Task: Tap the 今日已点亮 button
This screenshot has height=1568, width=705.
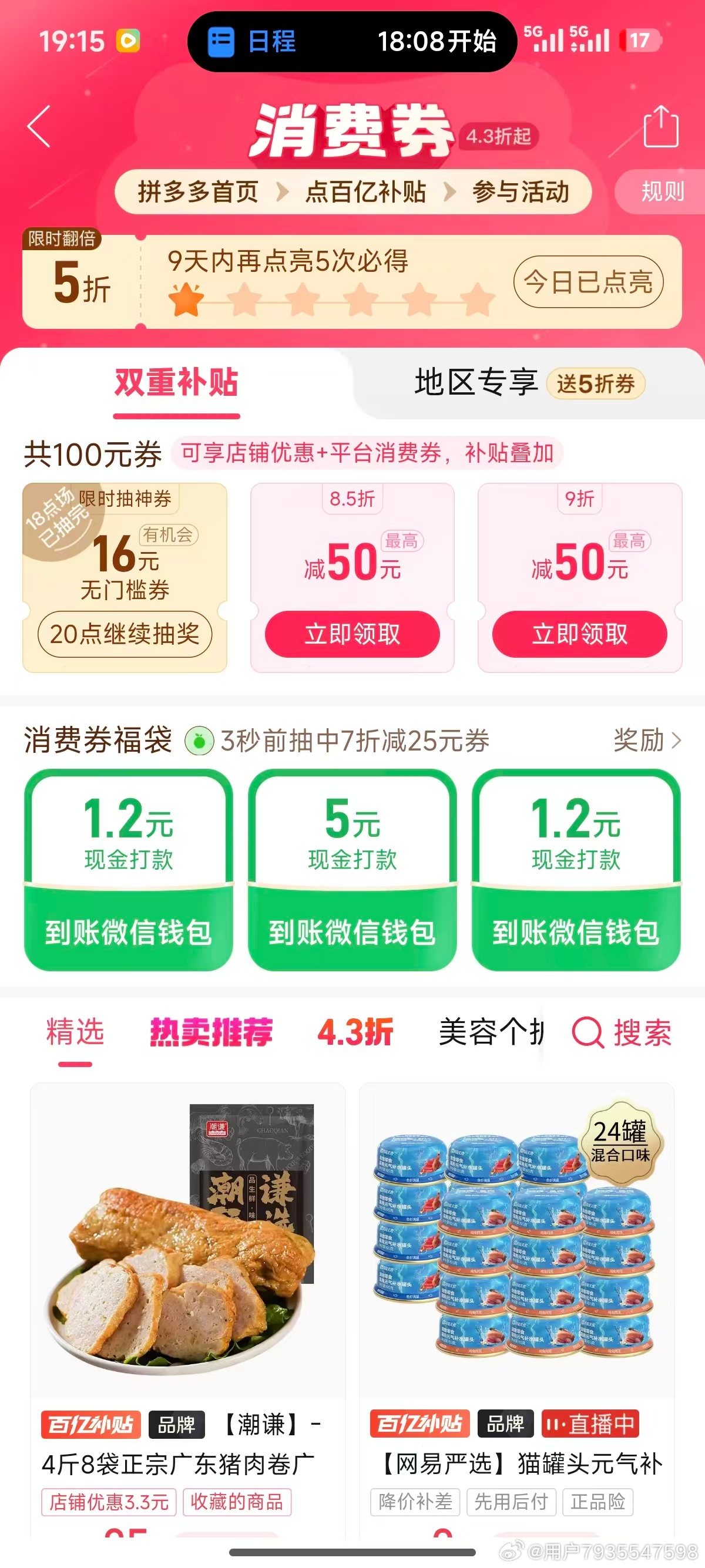Action: click(588, 282)
